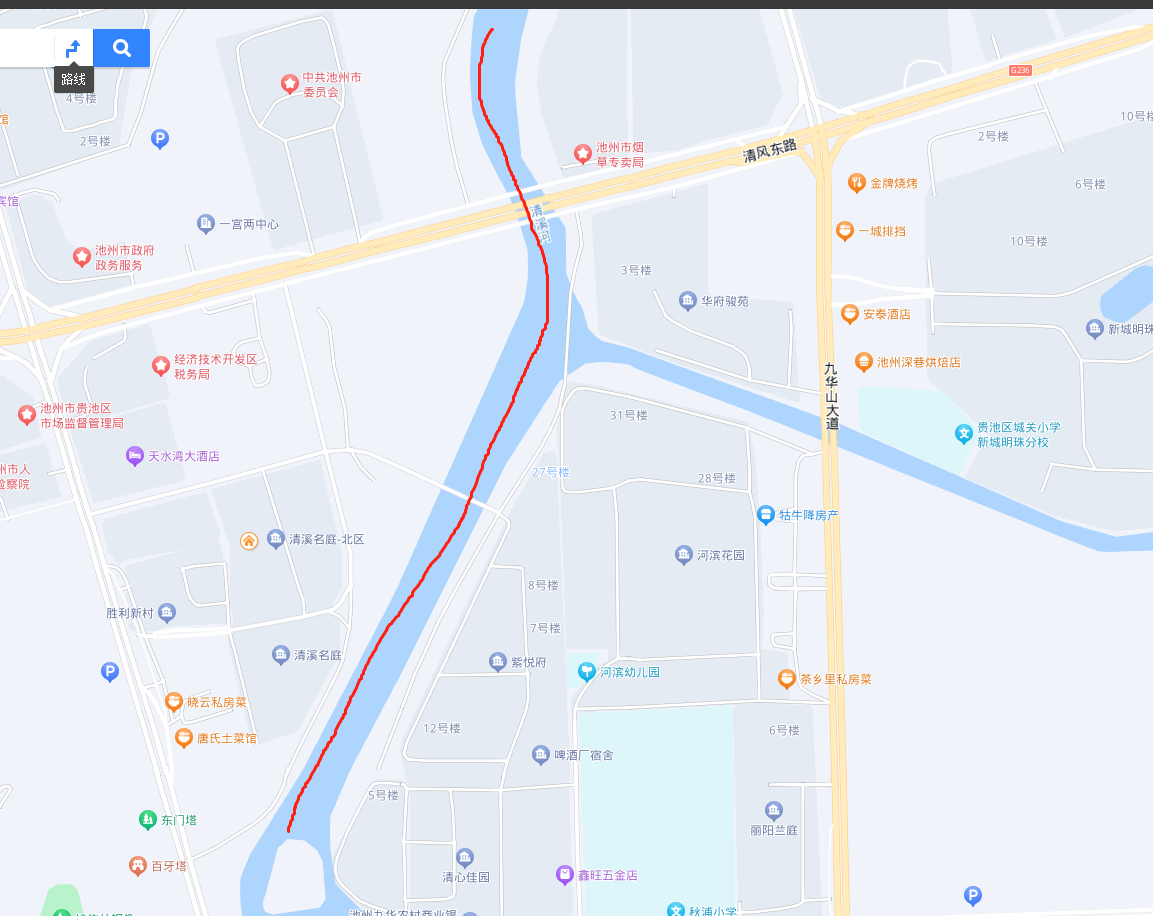Select the 枯牛降房产 marker
The height and width of the screenshot is (916, 1153).
[765, 515]
